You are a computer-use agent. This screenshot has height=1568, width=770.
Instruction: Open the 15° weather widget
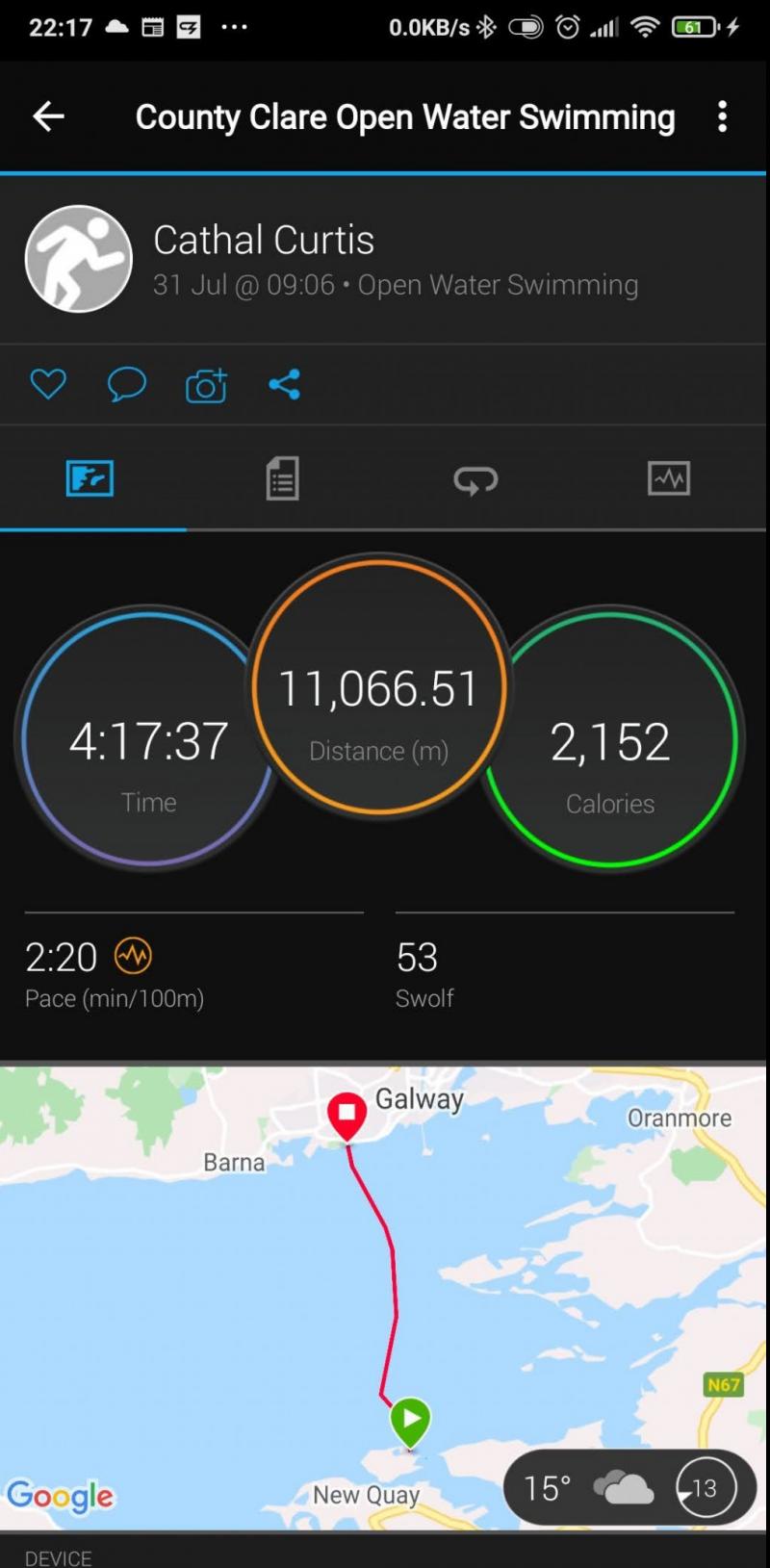click(629, 1487)
